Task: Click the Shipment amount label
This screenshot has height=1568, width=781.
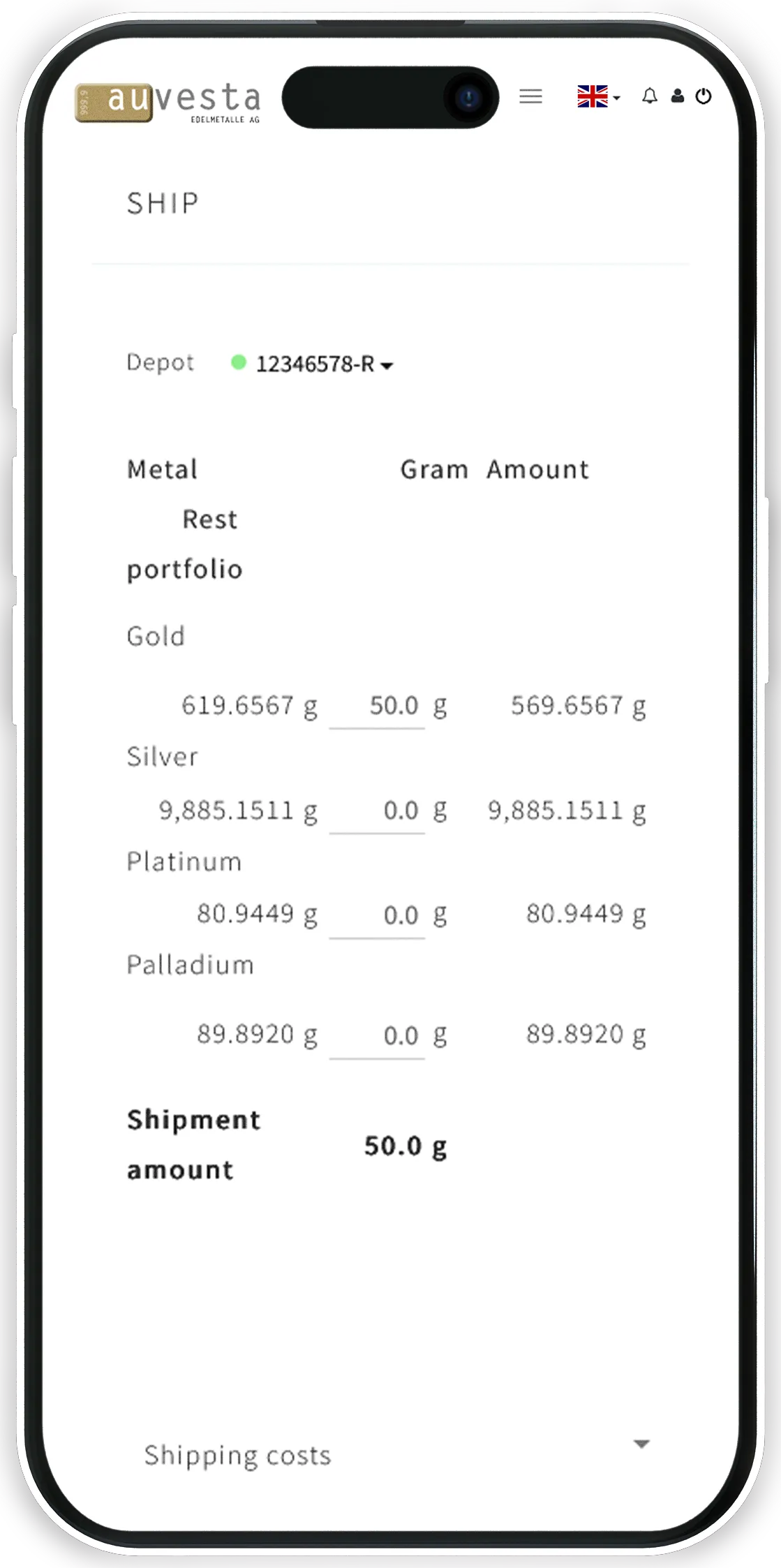Action: 193,1144
